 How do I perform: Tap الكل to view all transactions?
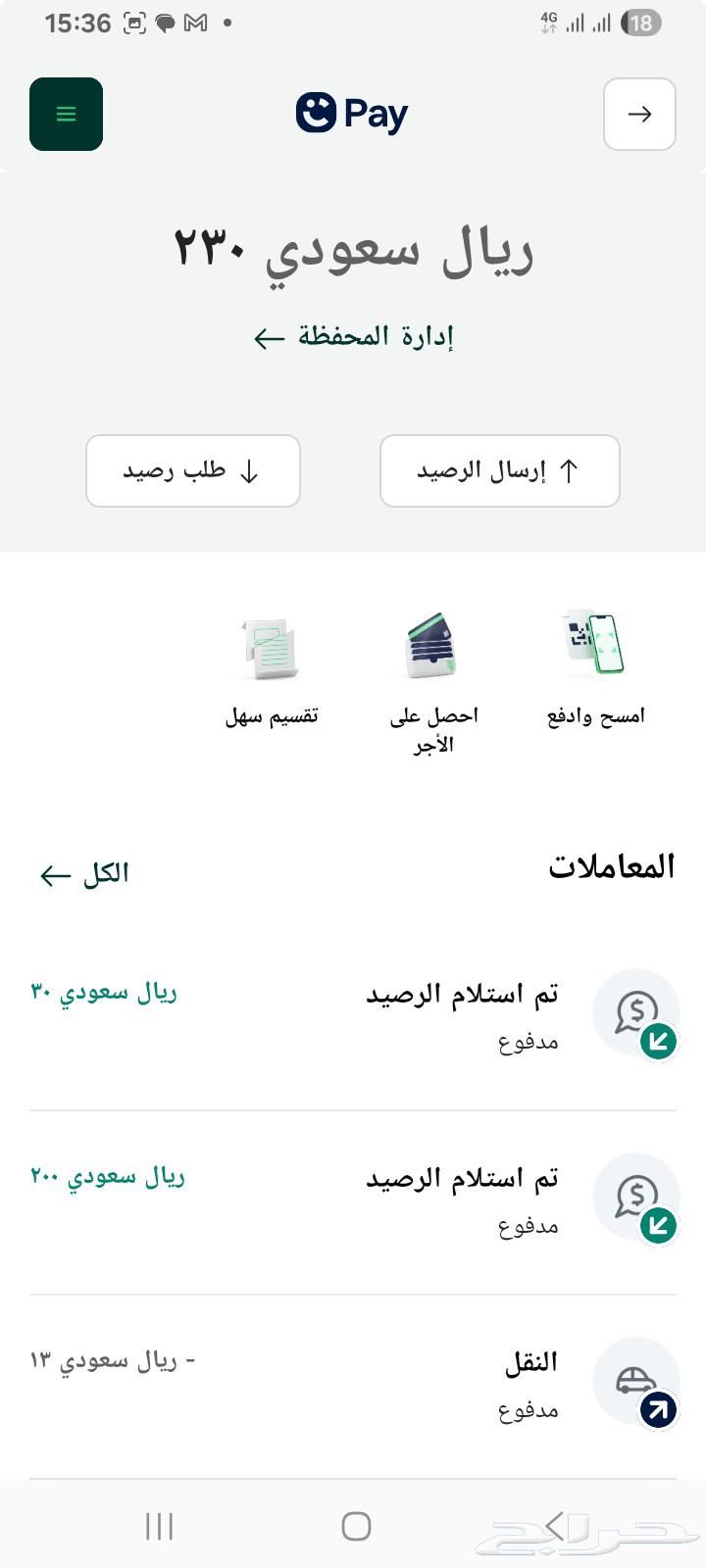coord(102,871)
